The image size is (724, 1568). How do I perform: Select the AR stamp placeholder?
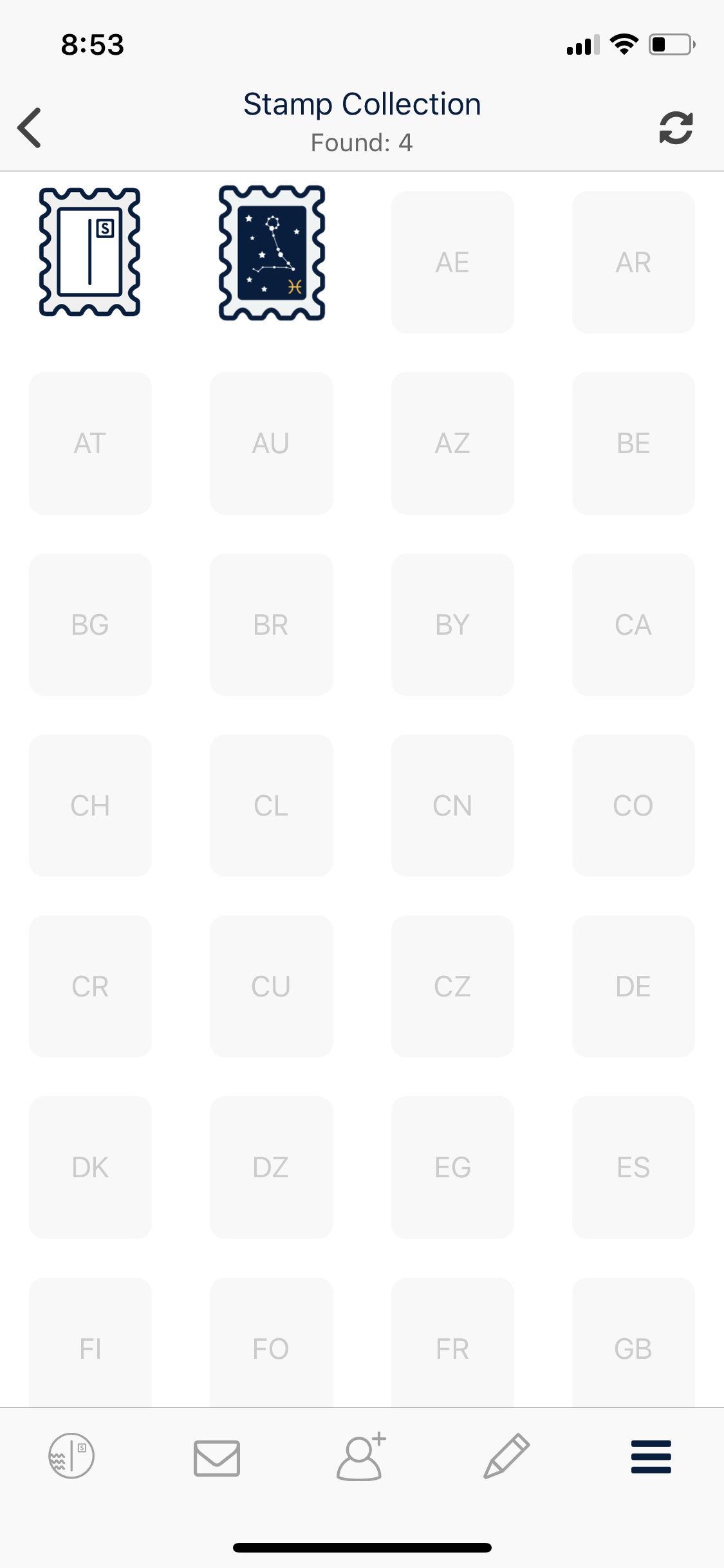click(633, 262)
